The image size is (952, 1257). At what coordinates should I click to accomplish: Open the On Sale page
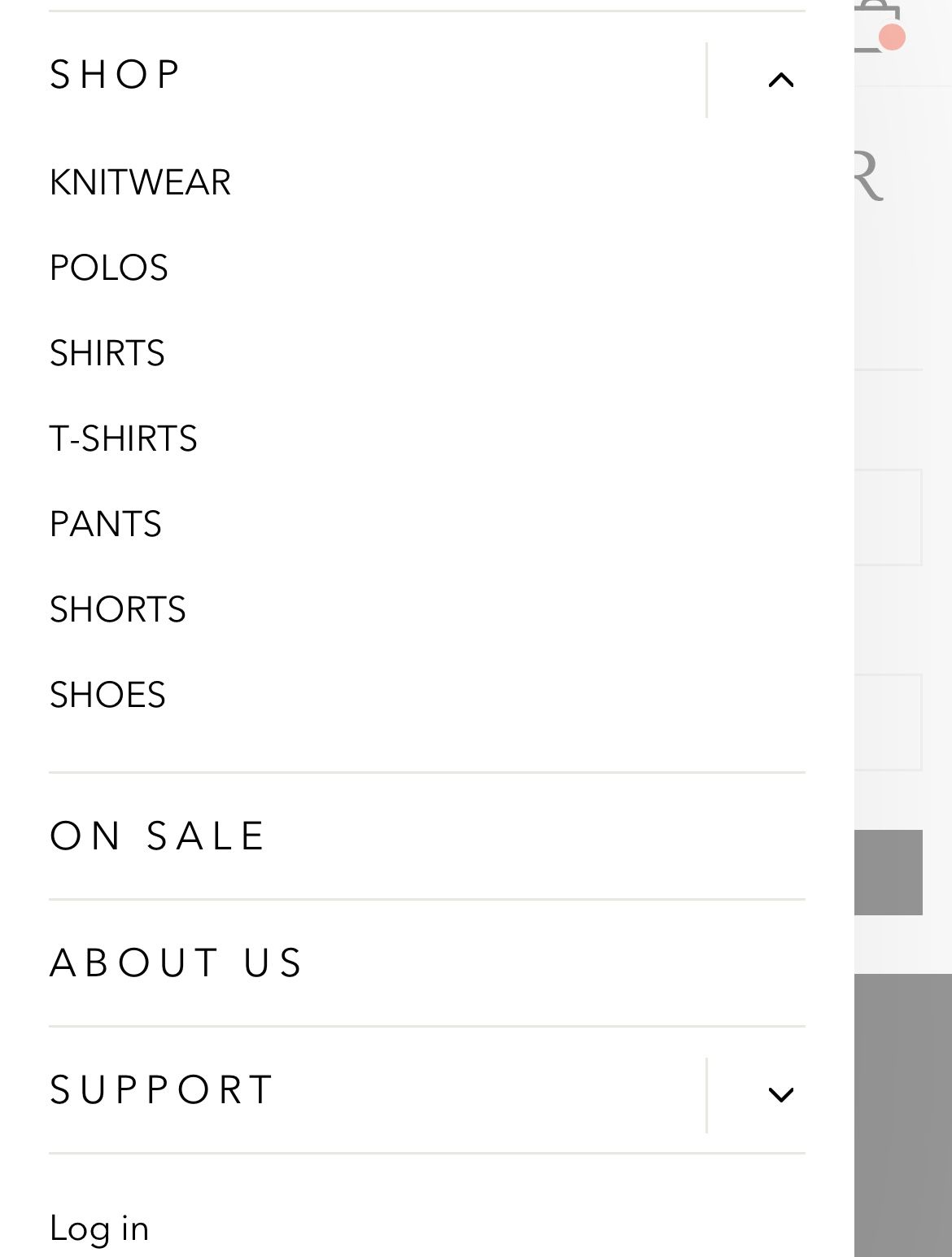click(x=158, y=836)
